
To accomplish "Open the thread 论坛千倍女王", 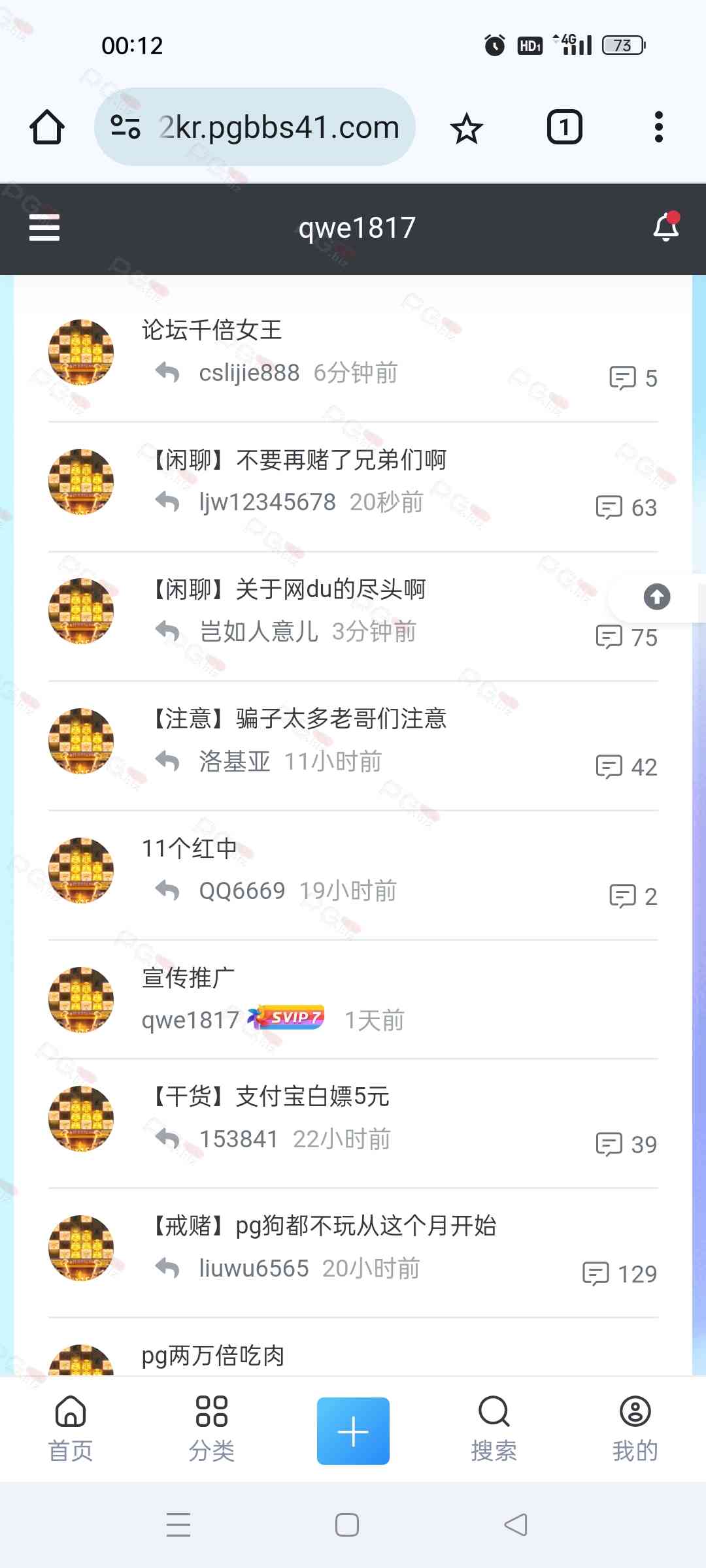I will coord(212,330).
